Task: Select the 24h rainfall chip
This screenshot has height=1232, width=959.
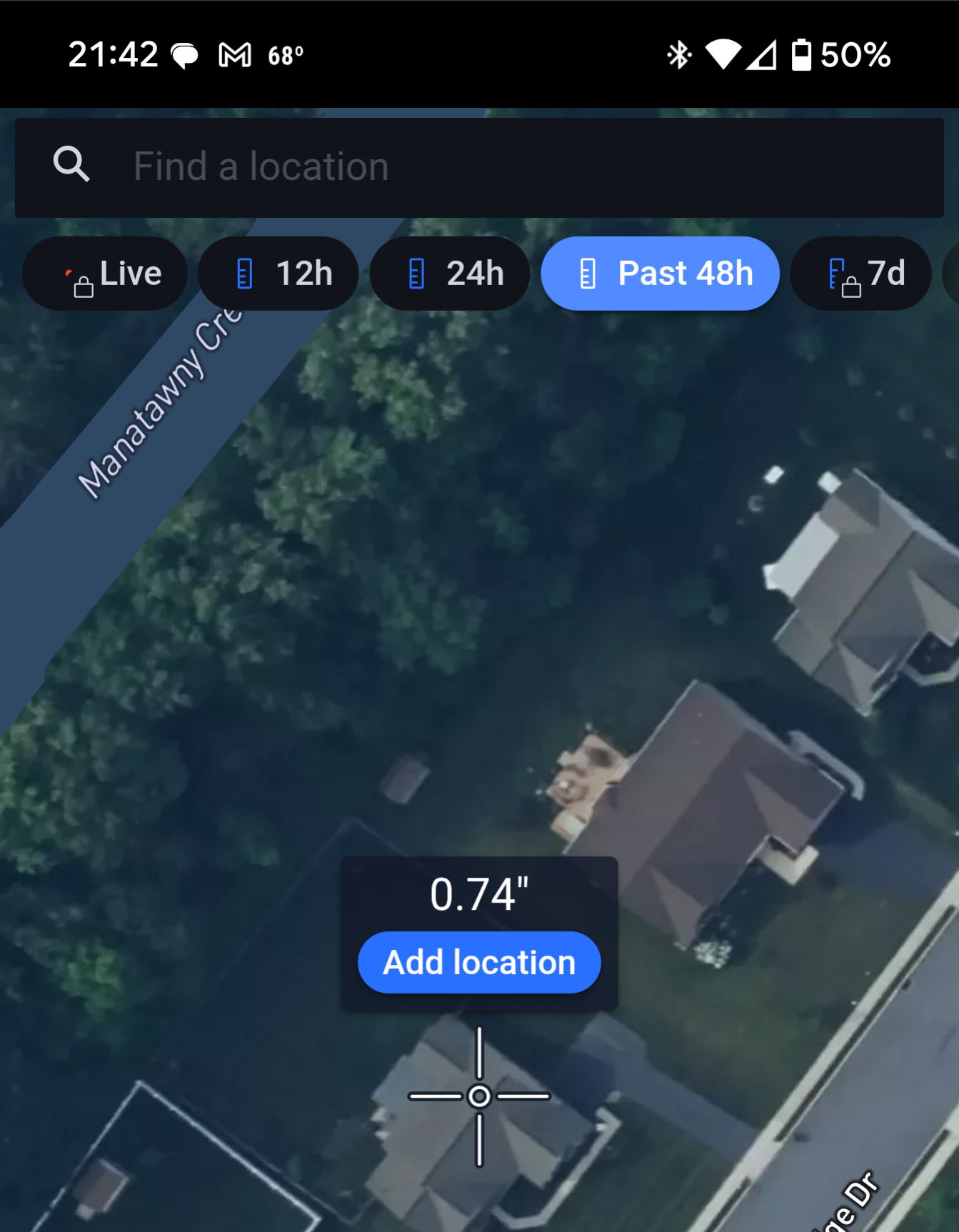Action: [450, 274]
